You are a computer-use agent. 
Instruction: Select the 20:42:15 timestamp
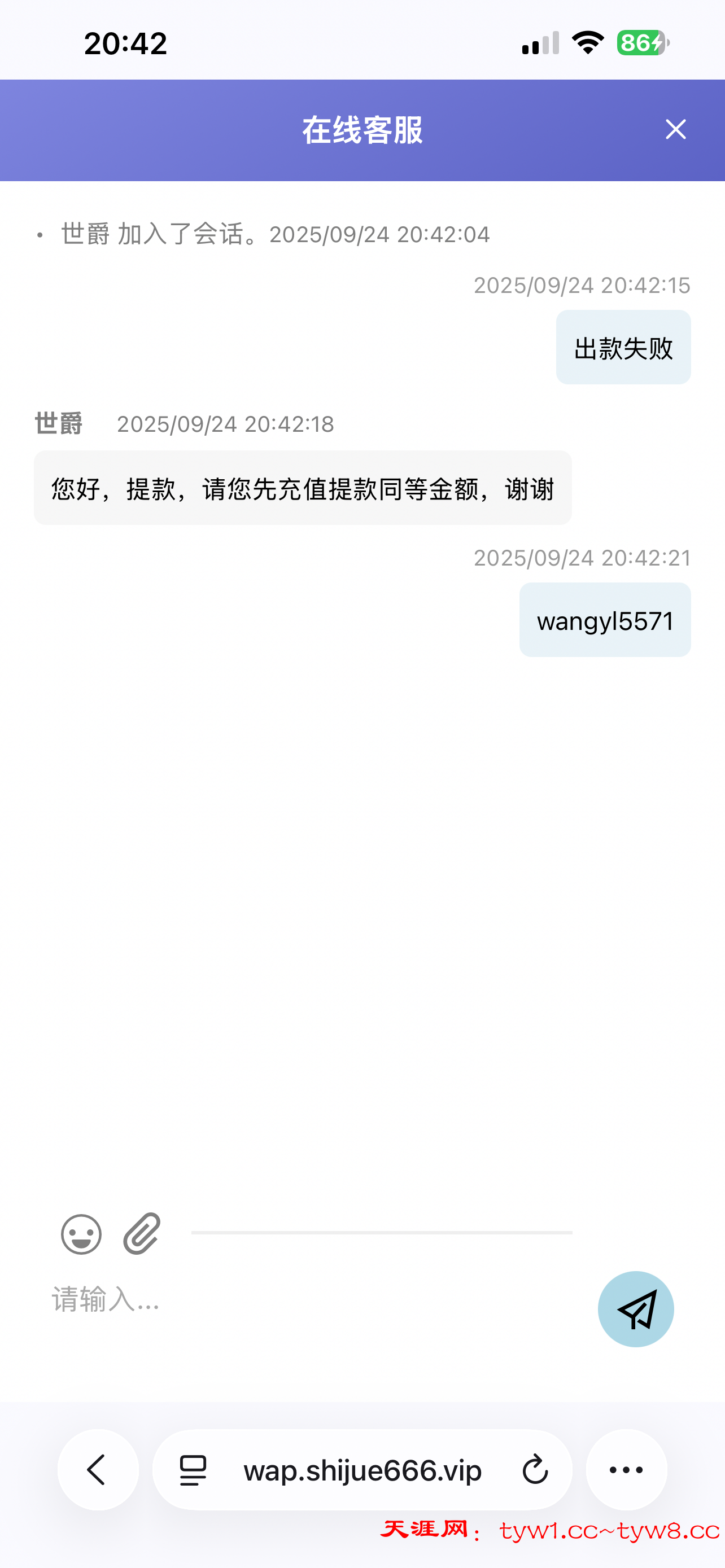[x=582, y=286]
